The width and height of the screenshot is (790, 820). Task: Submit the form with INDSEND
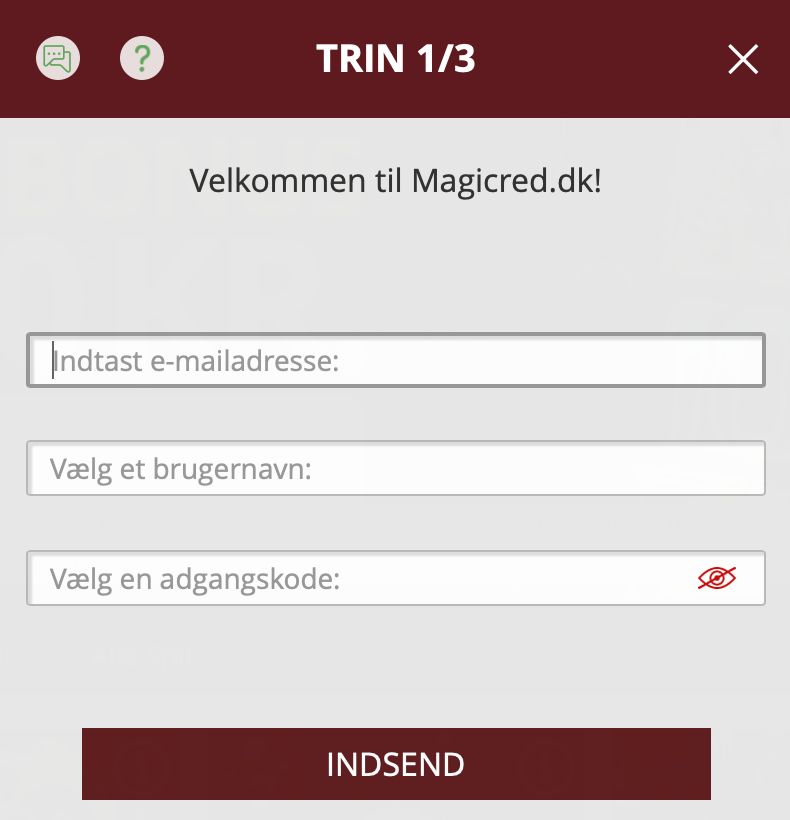(x=396, y=764)
